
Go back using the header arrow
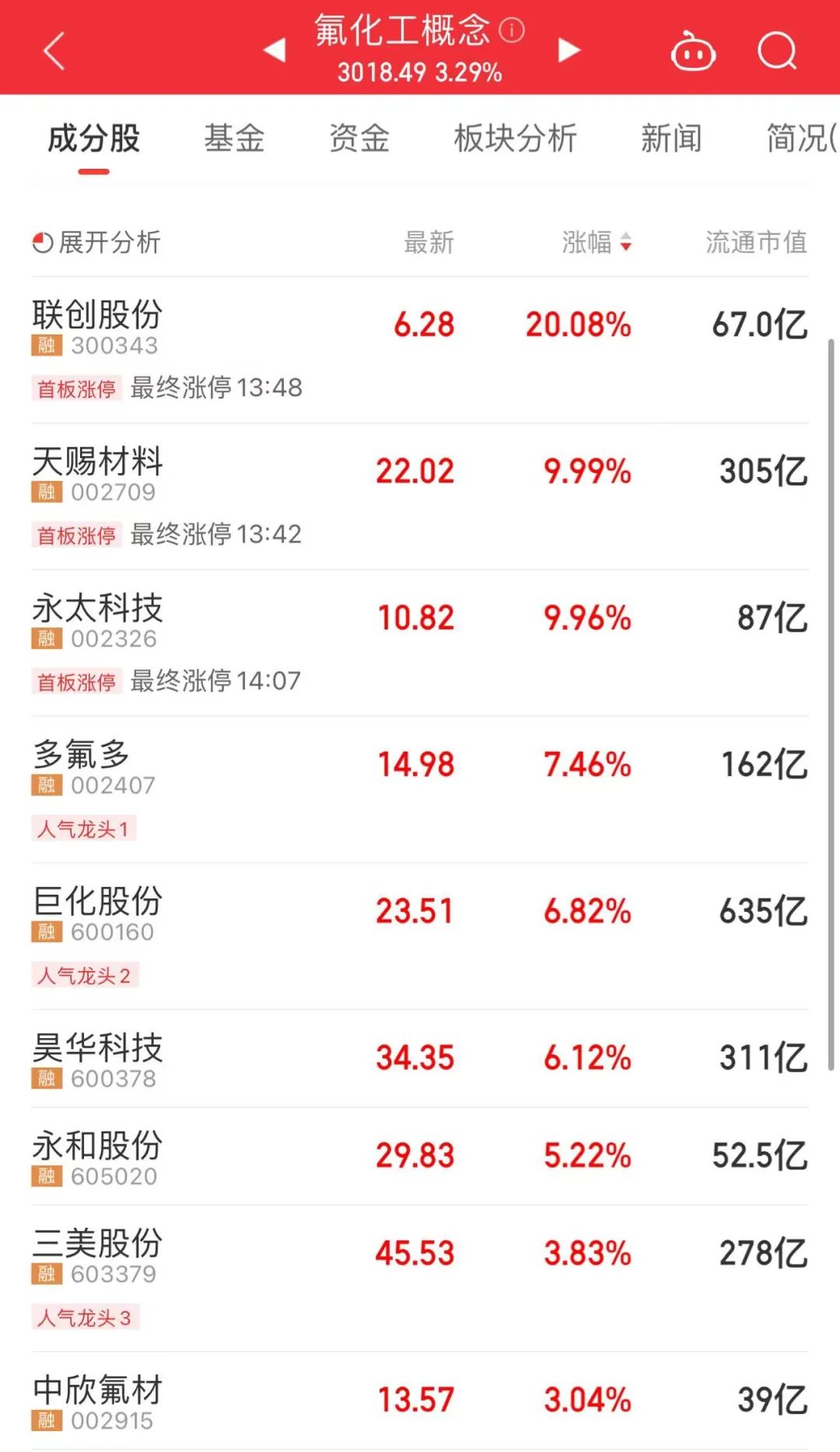[54, 51]
